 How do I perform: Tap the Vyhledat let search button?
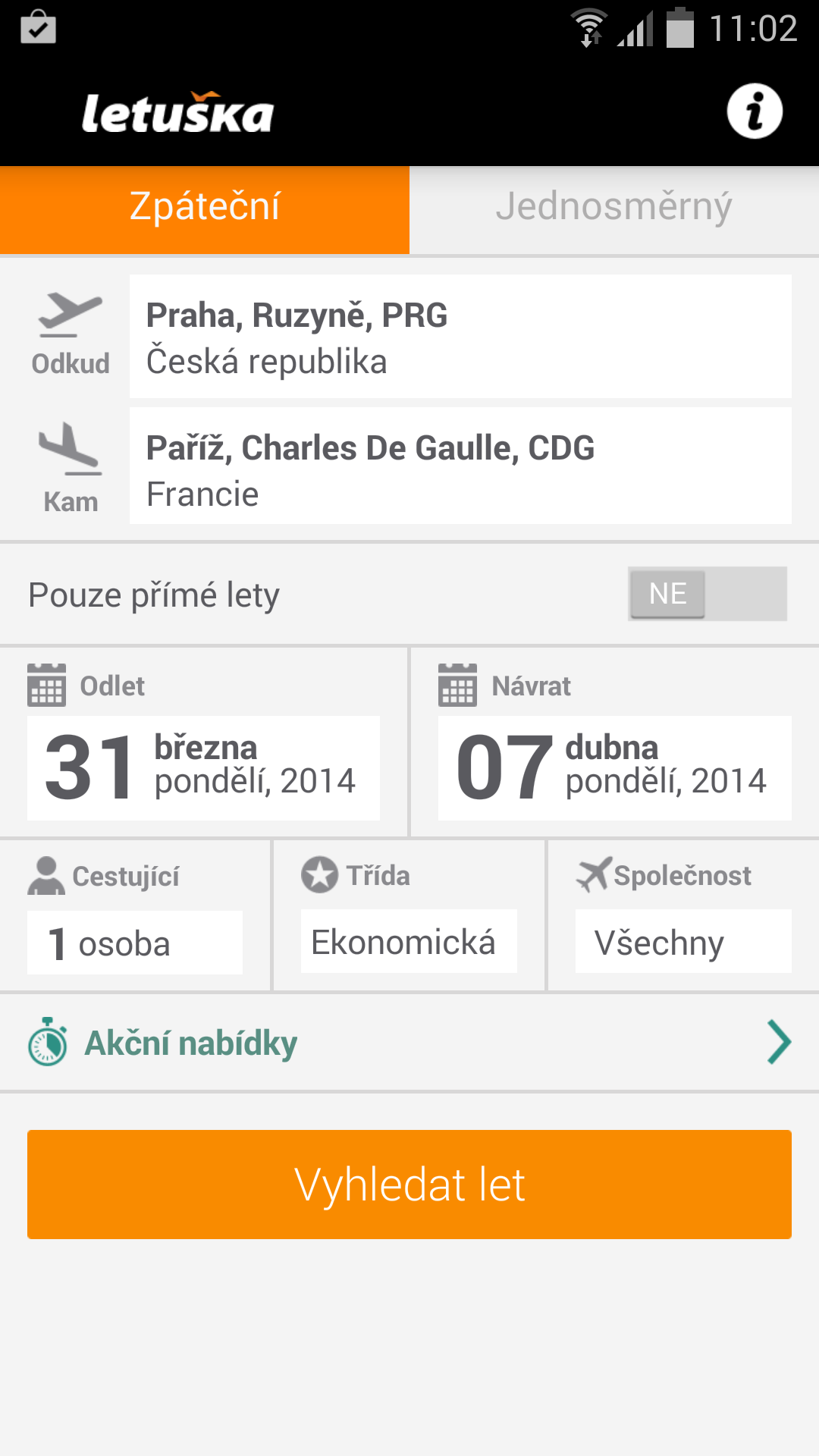point(409,1185)
